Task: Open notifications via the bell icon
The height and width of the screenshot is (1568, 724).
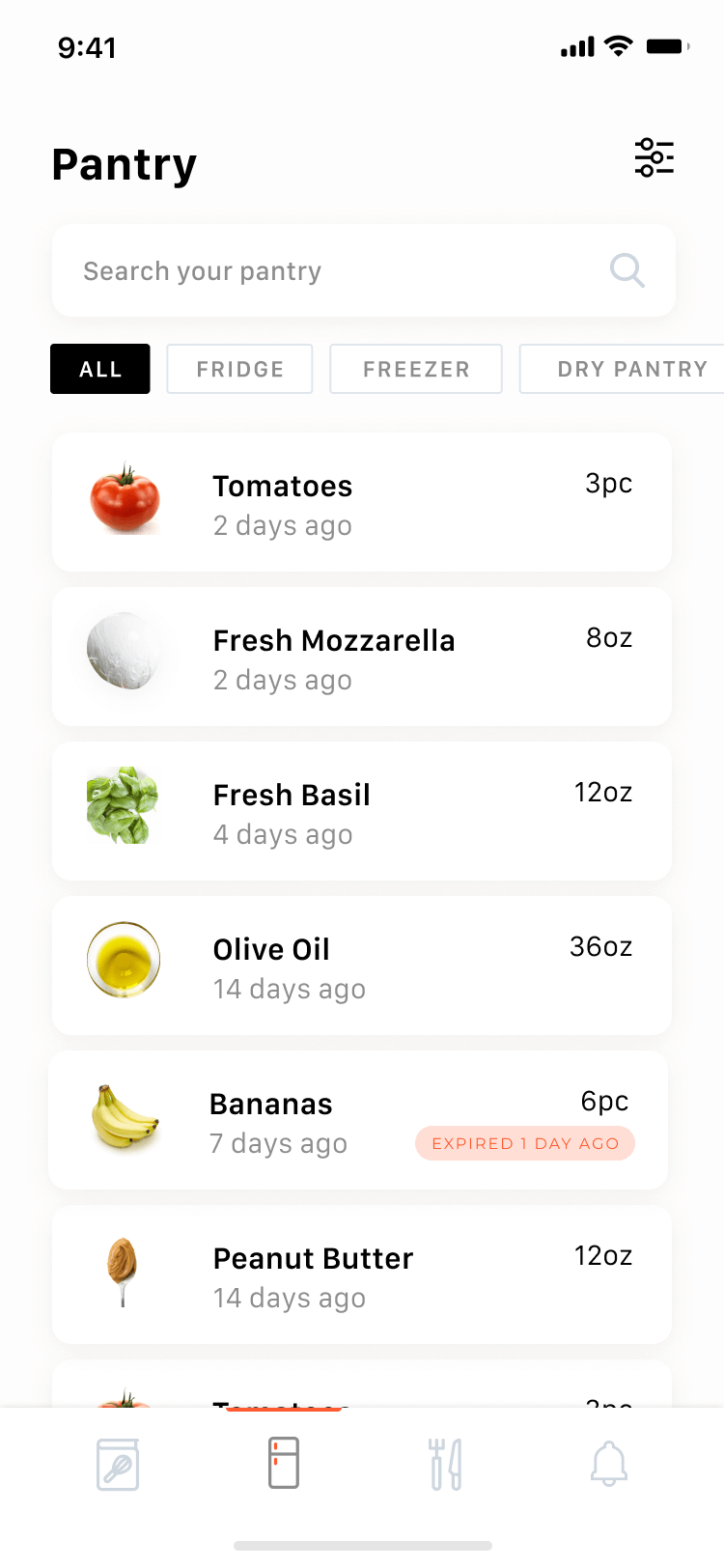Action: point(607,1463)
